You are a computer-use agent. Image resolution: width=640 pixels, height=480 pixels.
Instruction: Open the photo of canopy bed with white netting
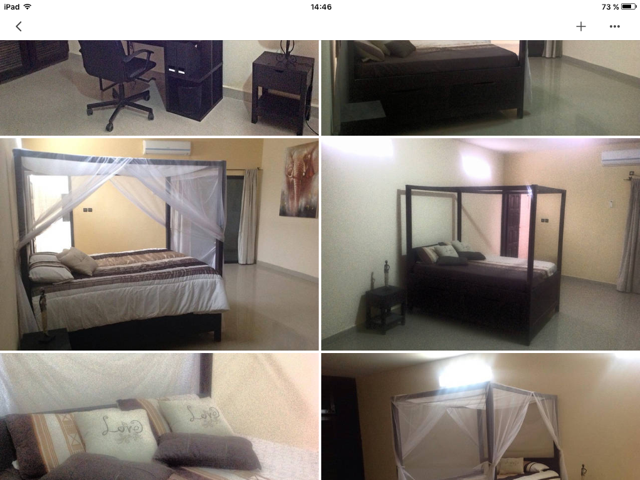[x=158, y=243]
